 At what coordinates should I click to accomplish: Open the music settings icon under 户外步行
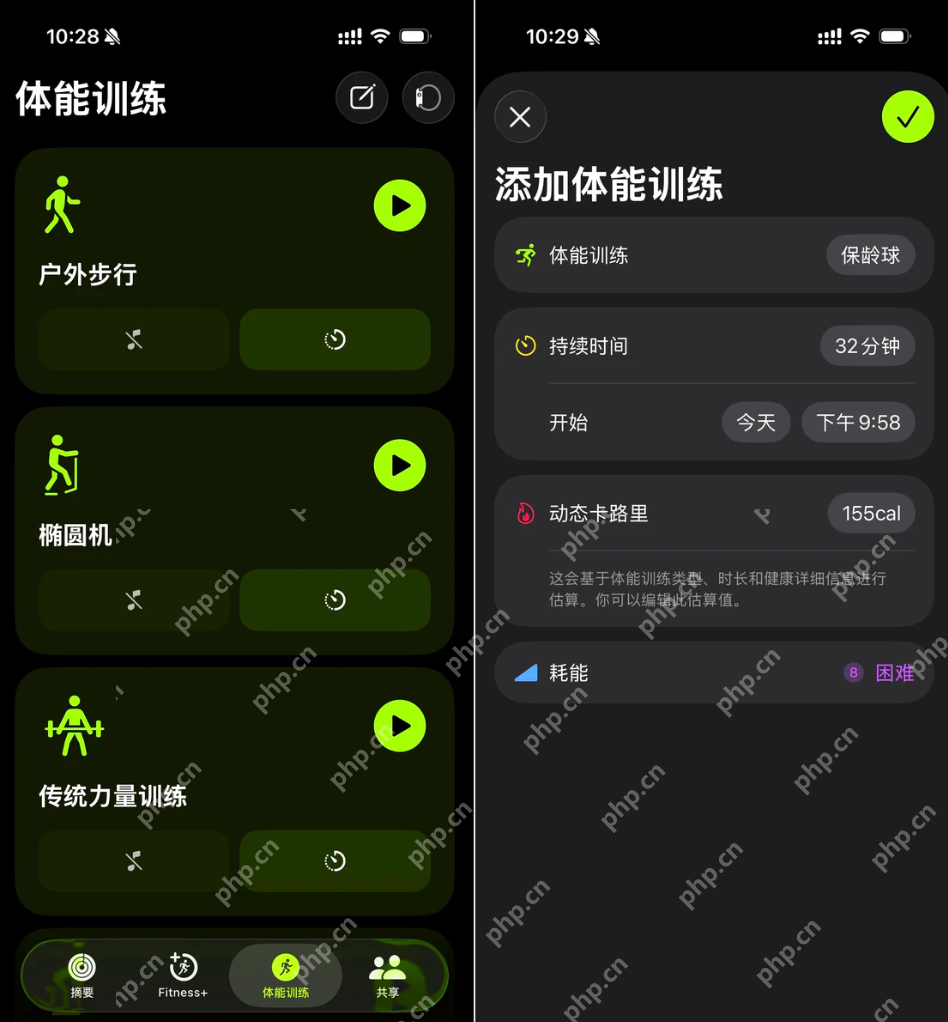(x=133, y=340)
